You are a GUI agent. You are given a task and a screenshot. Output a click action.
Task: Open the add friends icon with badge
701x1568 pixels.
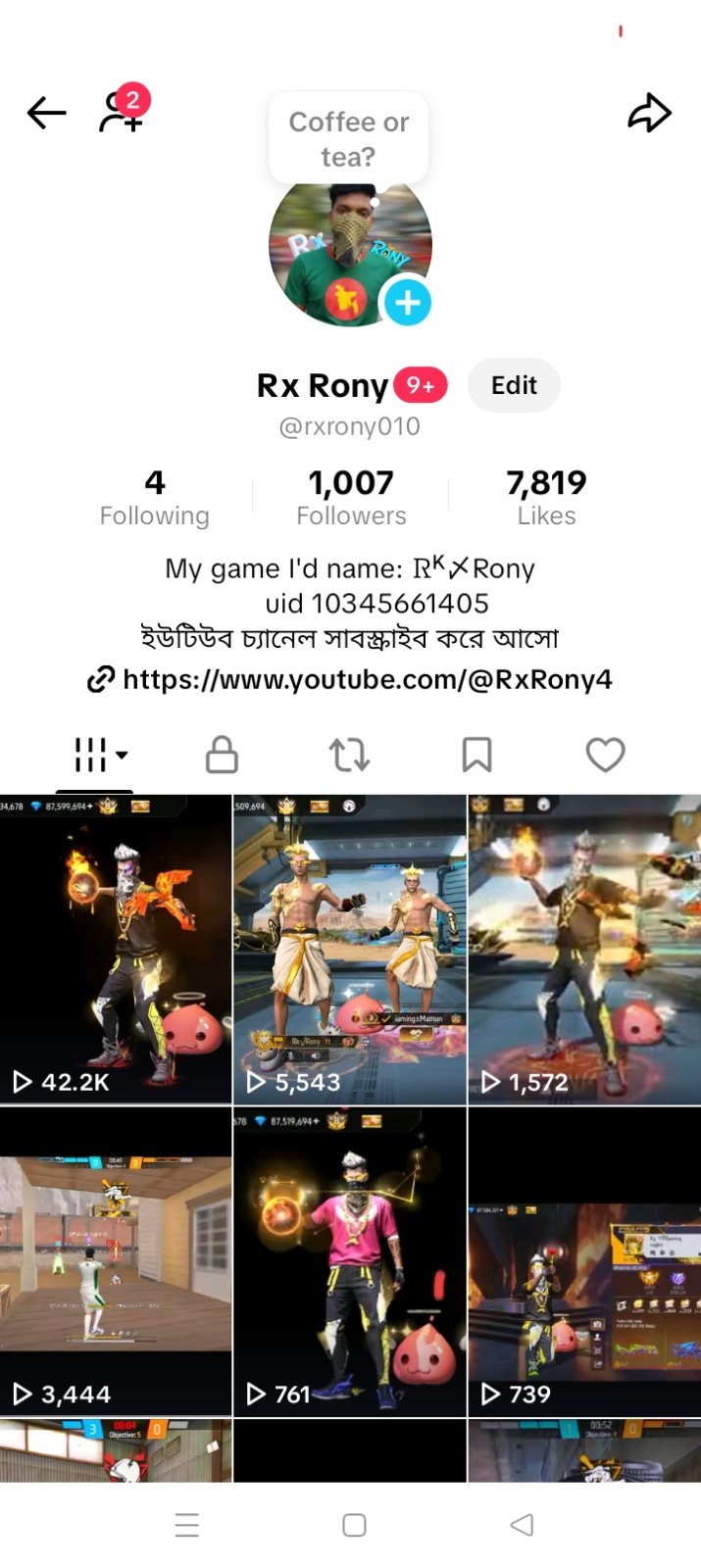pyautogui.click(x=123, y=110)
